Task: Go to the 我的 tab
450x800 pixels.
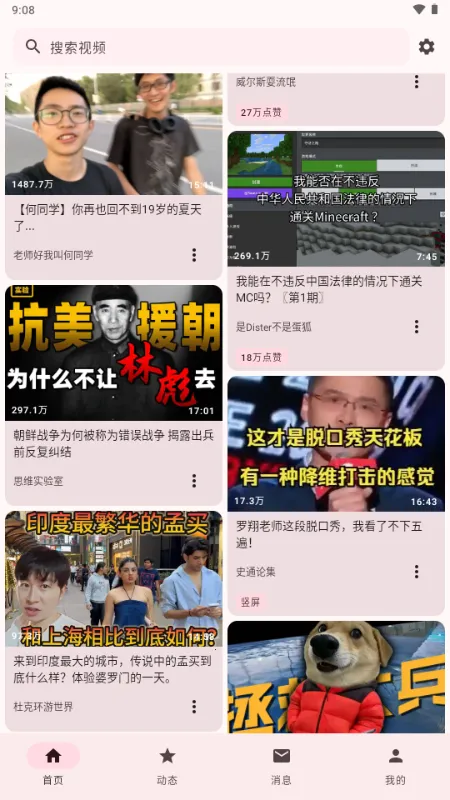Action: coord(395,764)
